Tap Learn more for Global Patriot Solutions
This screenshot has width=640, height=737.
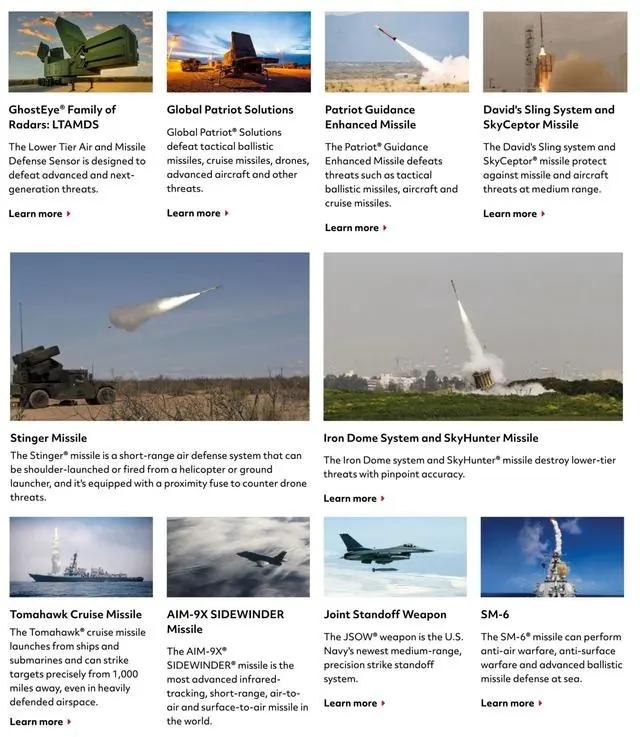[x=197, y=213]
